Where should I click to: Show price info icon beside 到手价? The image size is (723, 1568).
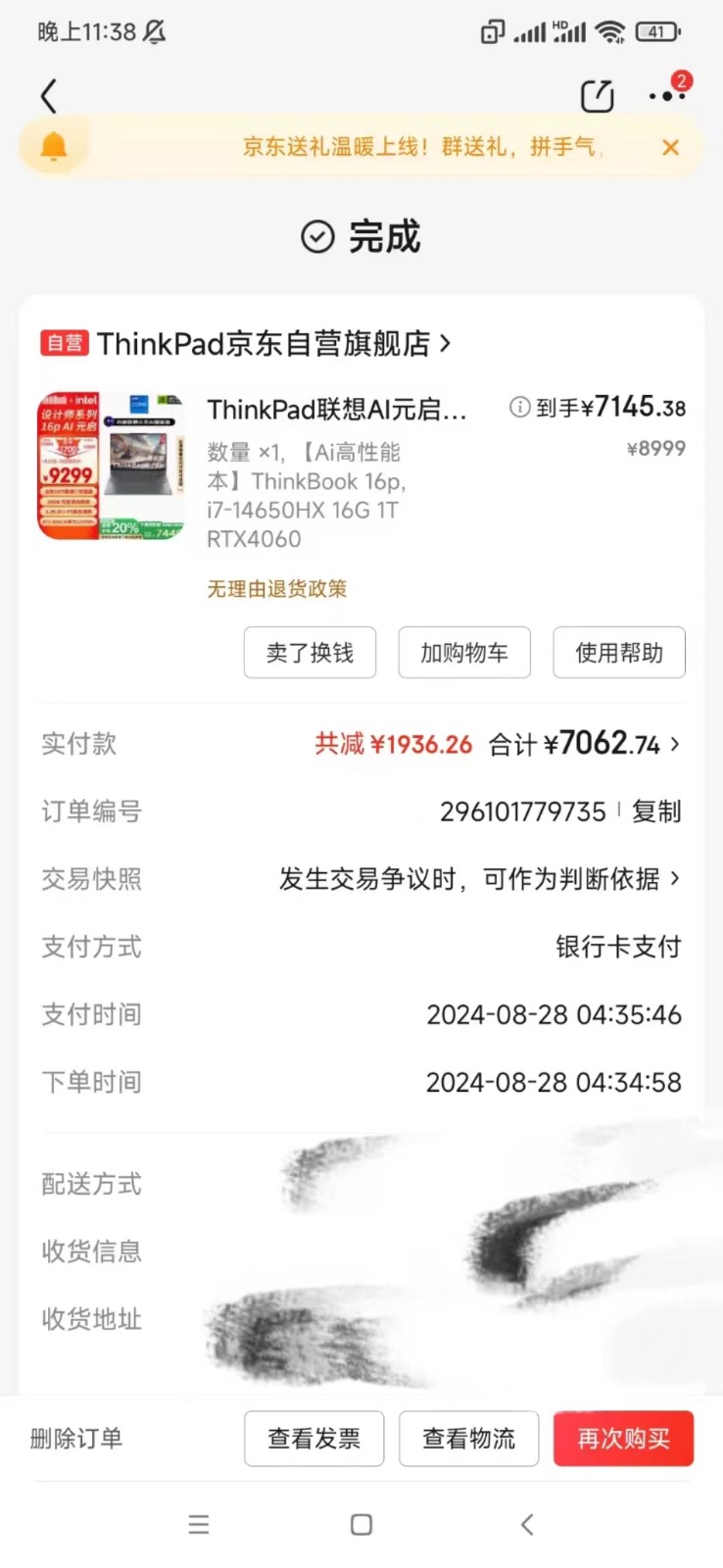point(519,407)
